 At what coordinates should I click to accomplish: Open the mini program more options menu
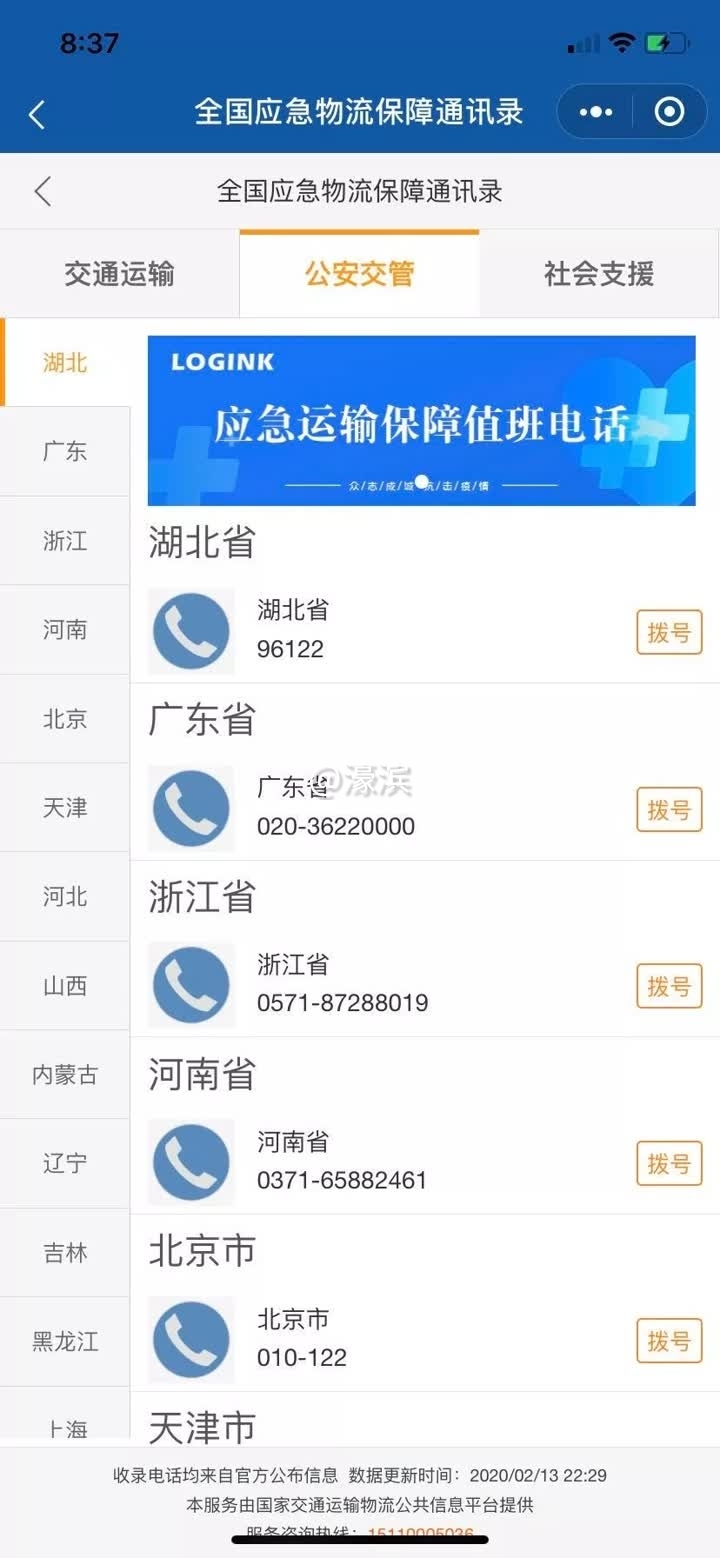[596, 112]
